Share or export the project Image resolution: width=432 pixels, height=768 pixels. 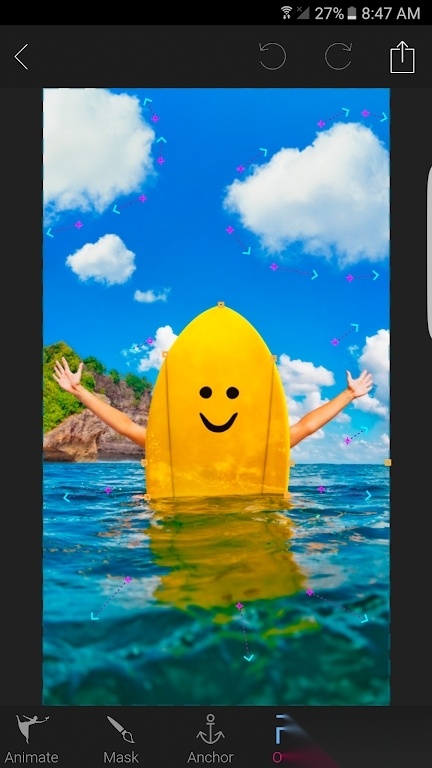point(402,57)
